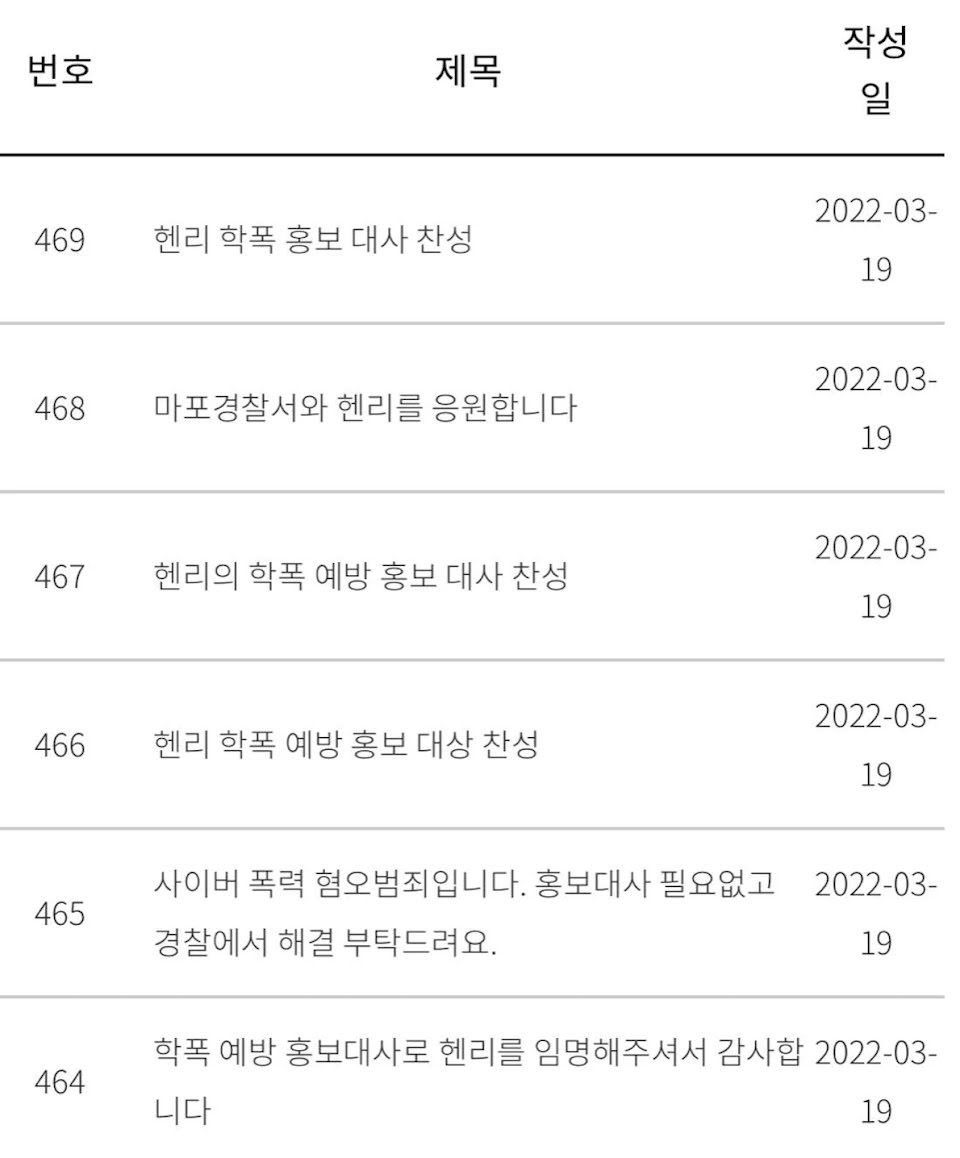The height and width of the screenshot is (1158, 960).
Task: Open post 마포경찰서와 헨리를 응원합니다
Action: coord(365,409)
